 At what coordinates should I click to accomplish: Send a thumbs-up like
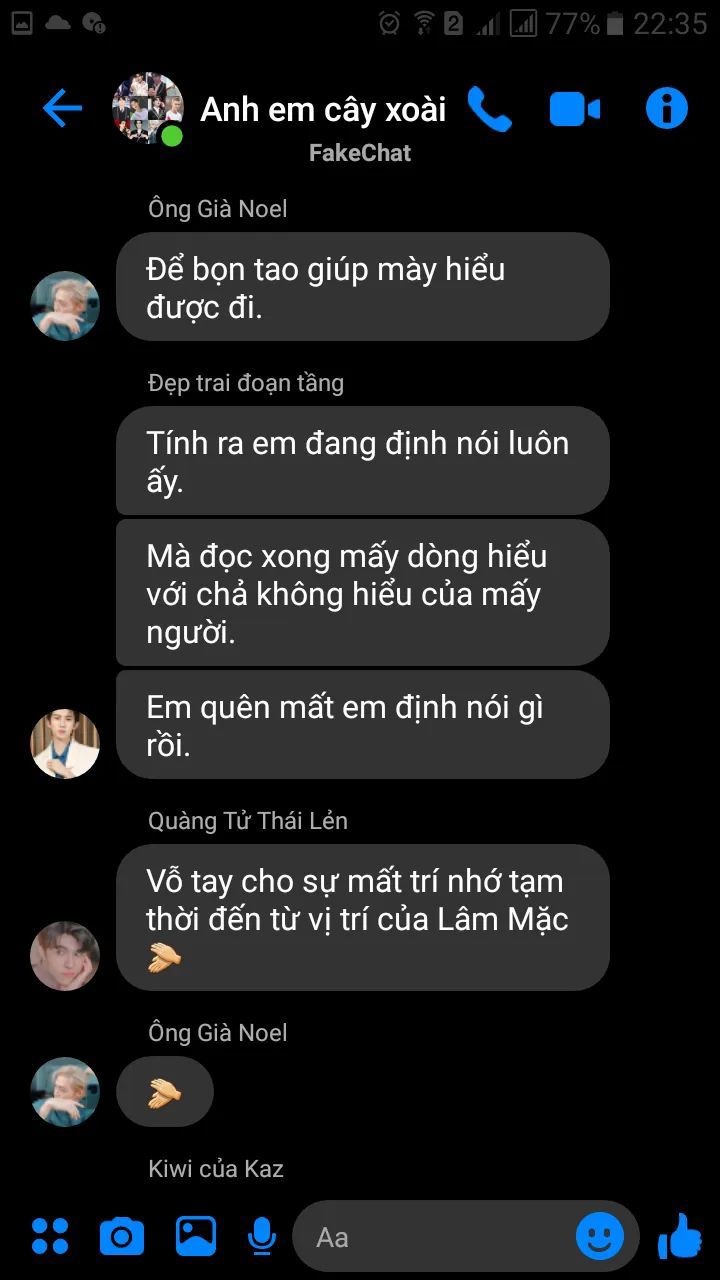680,1236
